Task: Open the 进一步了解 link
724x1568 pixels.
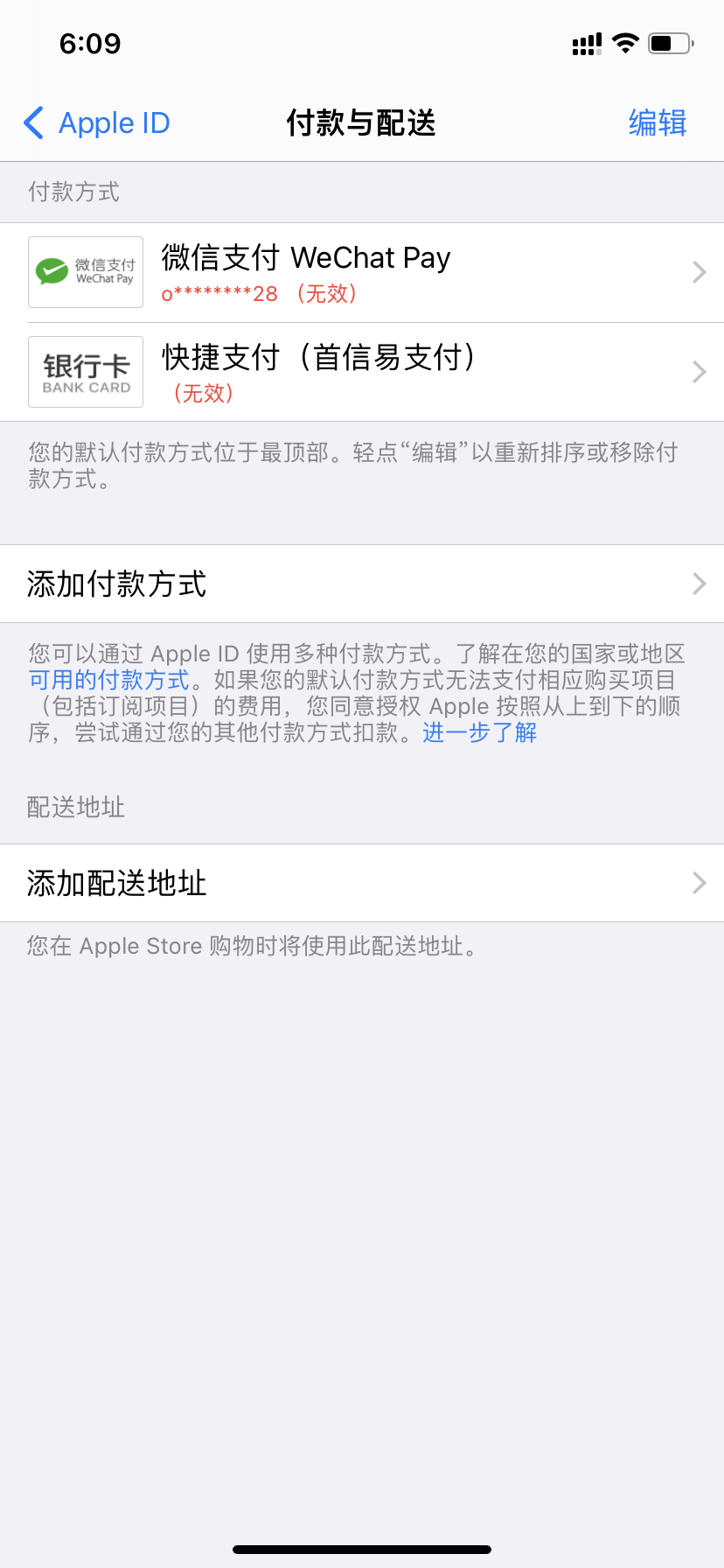Action: tap(479, 732)
